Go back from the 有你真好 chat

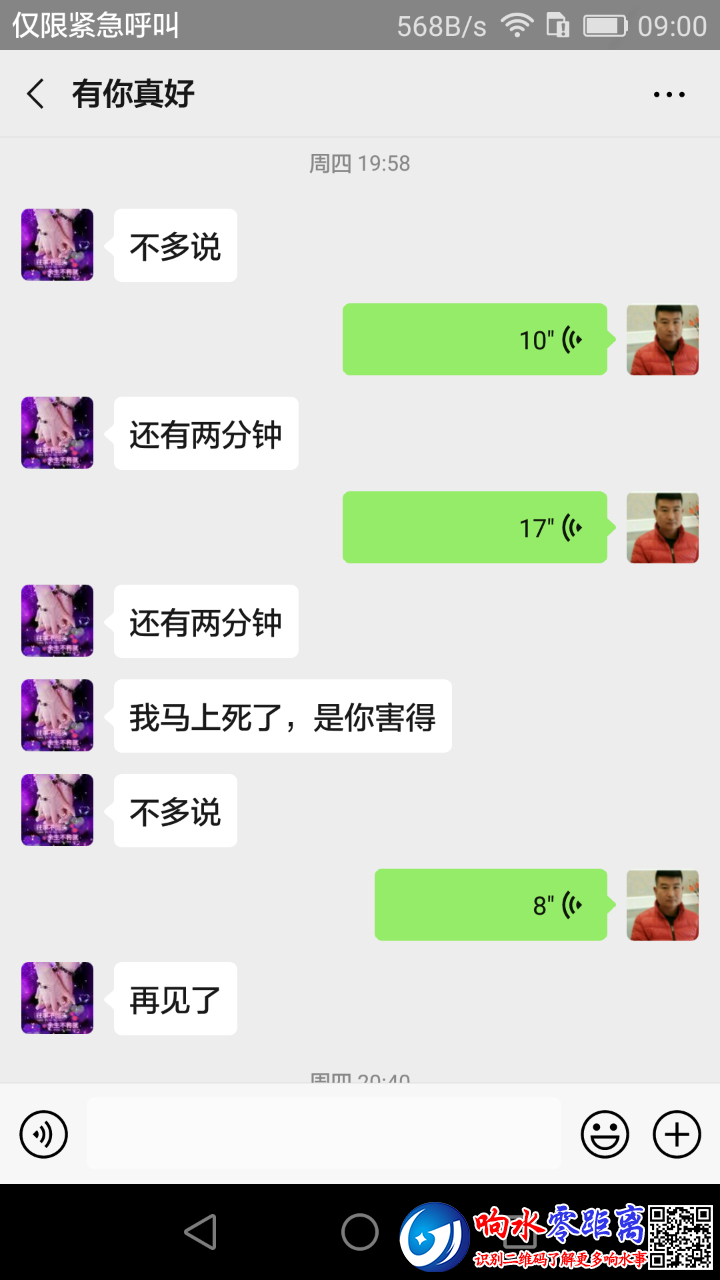point(36,95)
